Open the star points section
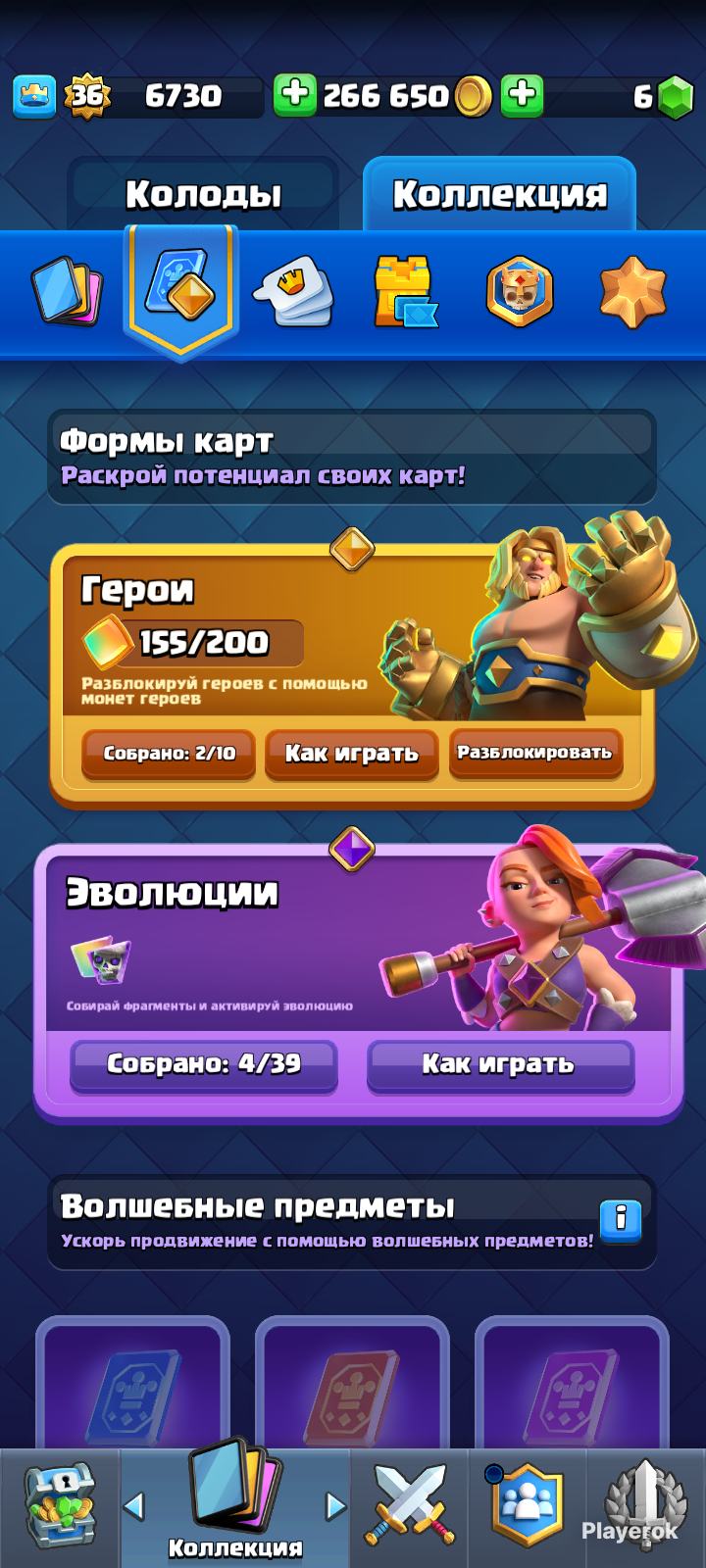This screenshot has width=706, height=1568. point(632,291)
